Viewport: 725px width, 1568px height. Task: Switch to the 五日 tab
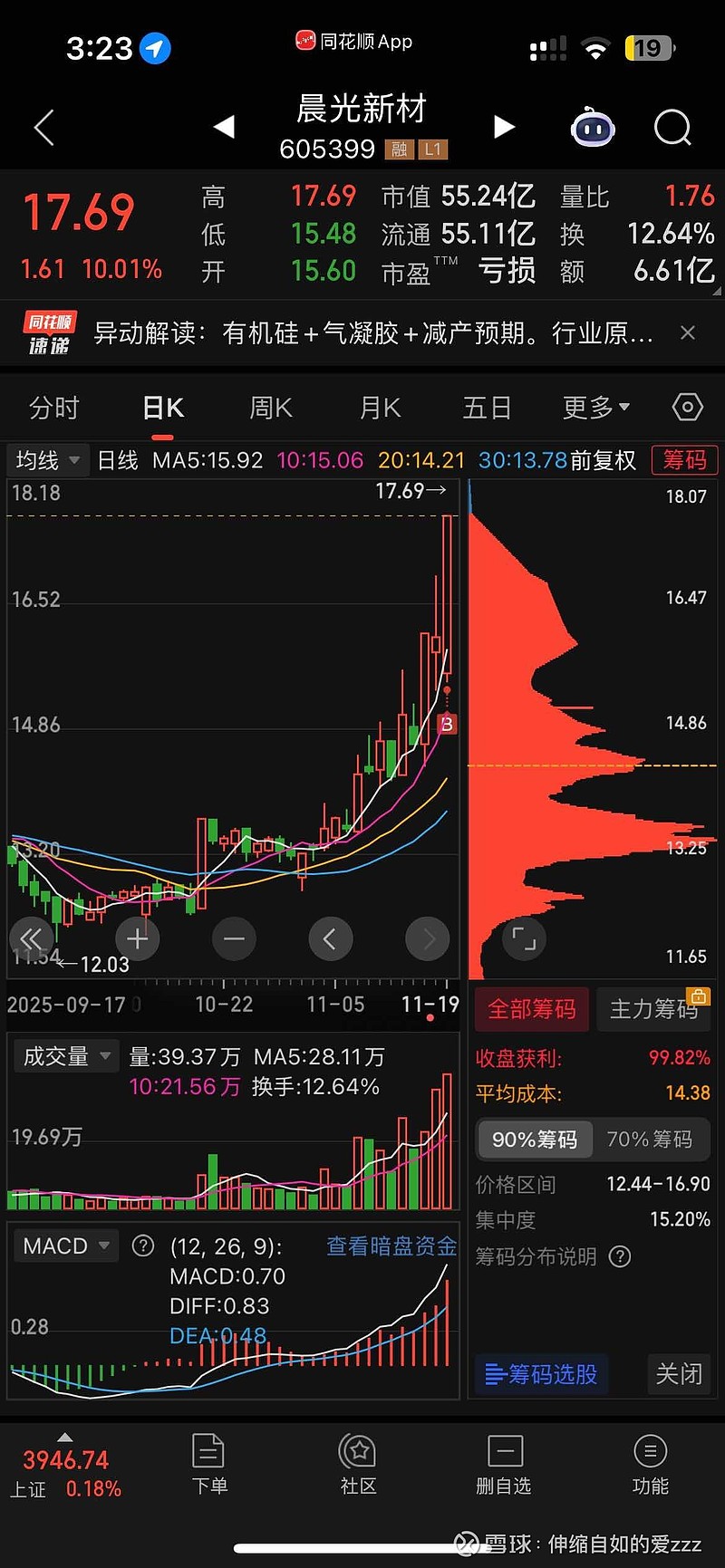pyautogui.click(x=487, y=409)
